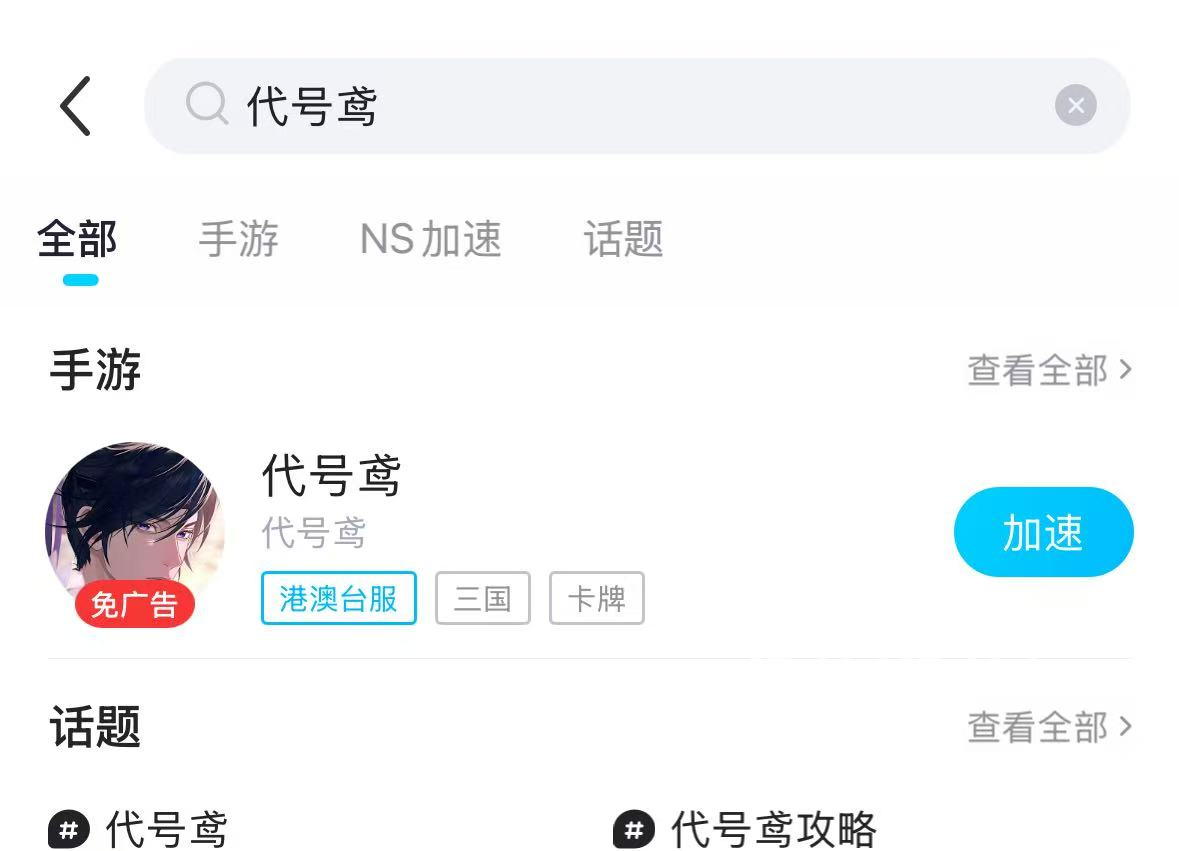
Task: Switch to the 话题 tab
Action: (623, 240)
